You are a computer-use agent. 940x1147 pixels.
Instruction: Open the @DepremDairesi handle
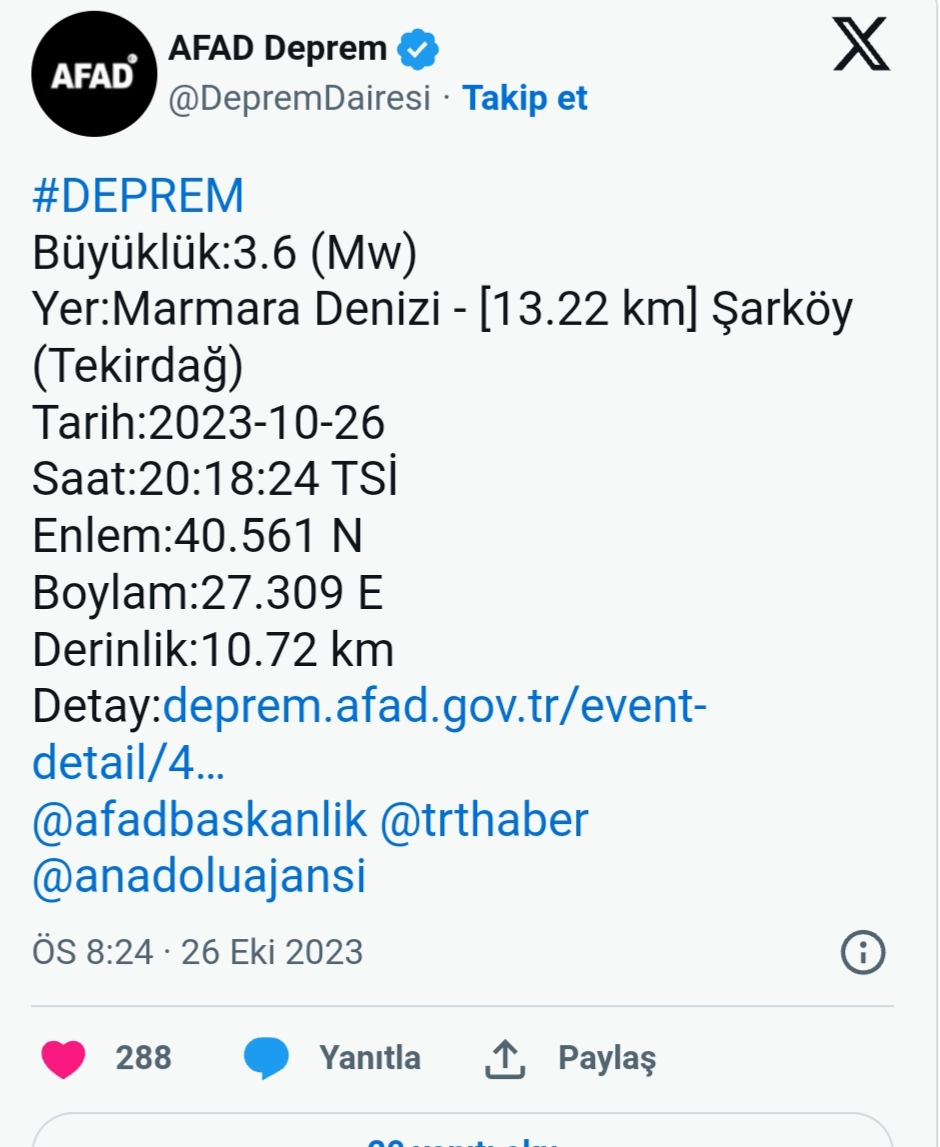[299, 99]
